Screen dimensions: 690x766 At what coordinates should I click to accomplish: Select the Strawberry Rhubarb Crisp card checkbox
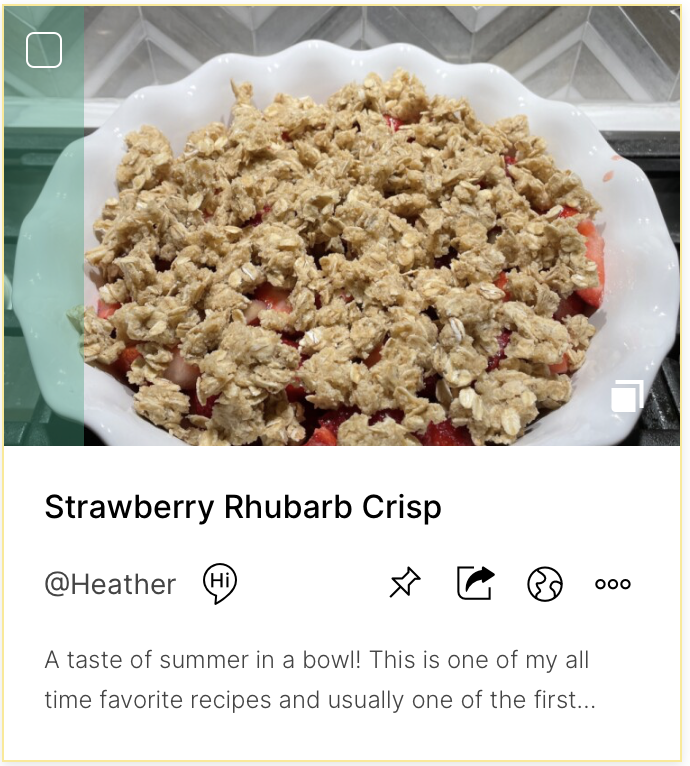[x=44, y=50]
